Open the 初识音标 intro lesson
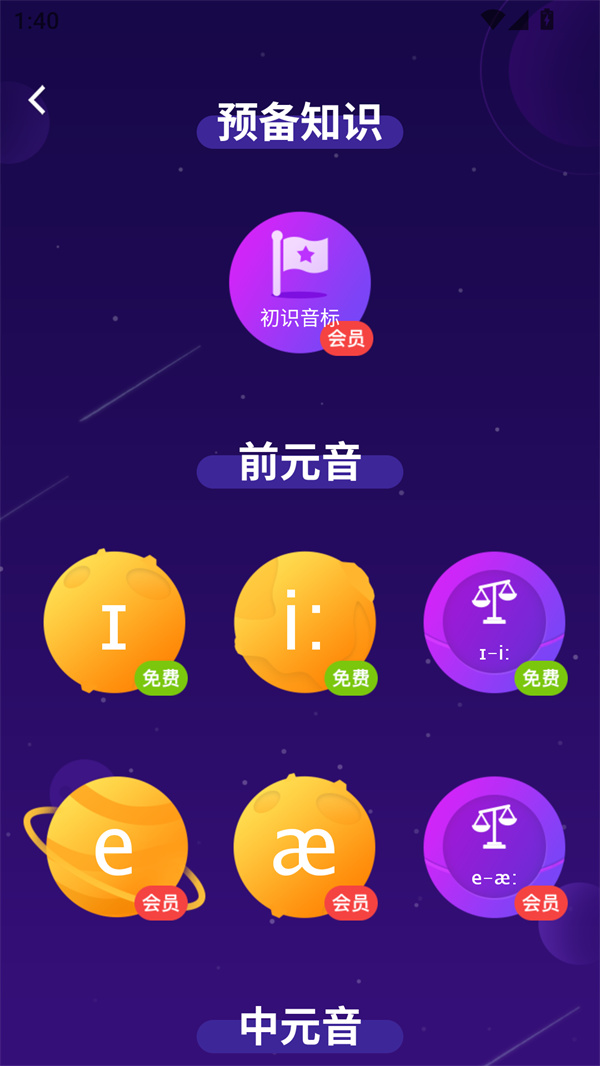This screenshot has height=1066, width=600. click(x=300, y=282)
